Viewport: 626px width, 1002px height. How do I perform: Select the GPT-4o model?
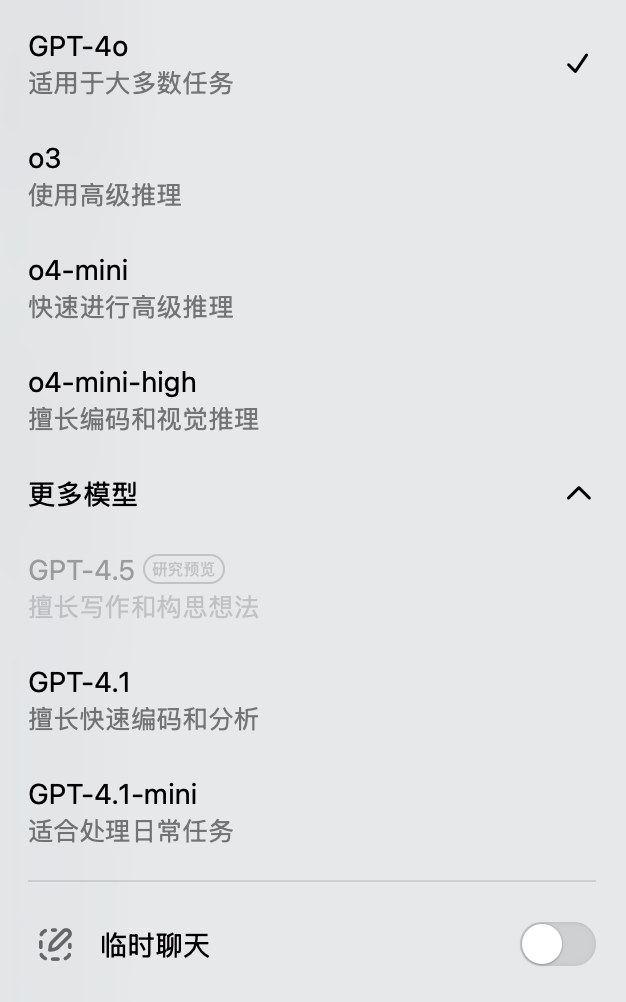click(x=312, y=64)
